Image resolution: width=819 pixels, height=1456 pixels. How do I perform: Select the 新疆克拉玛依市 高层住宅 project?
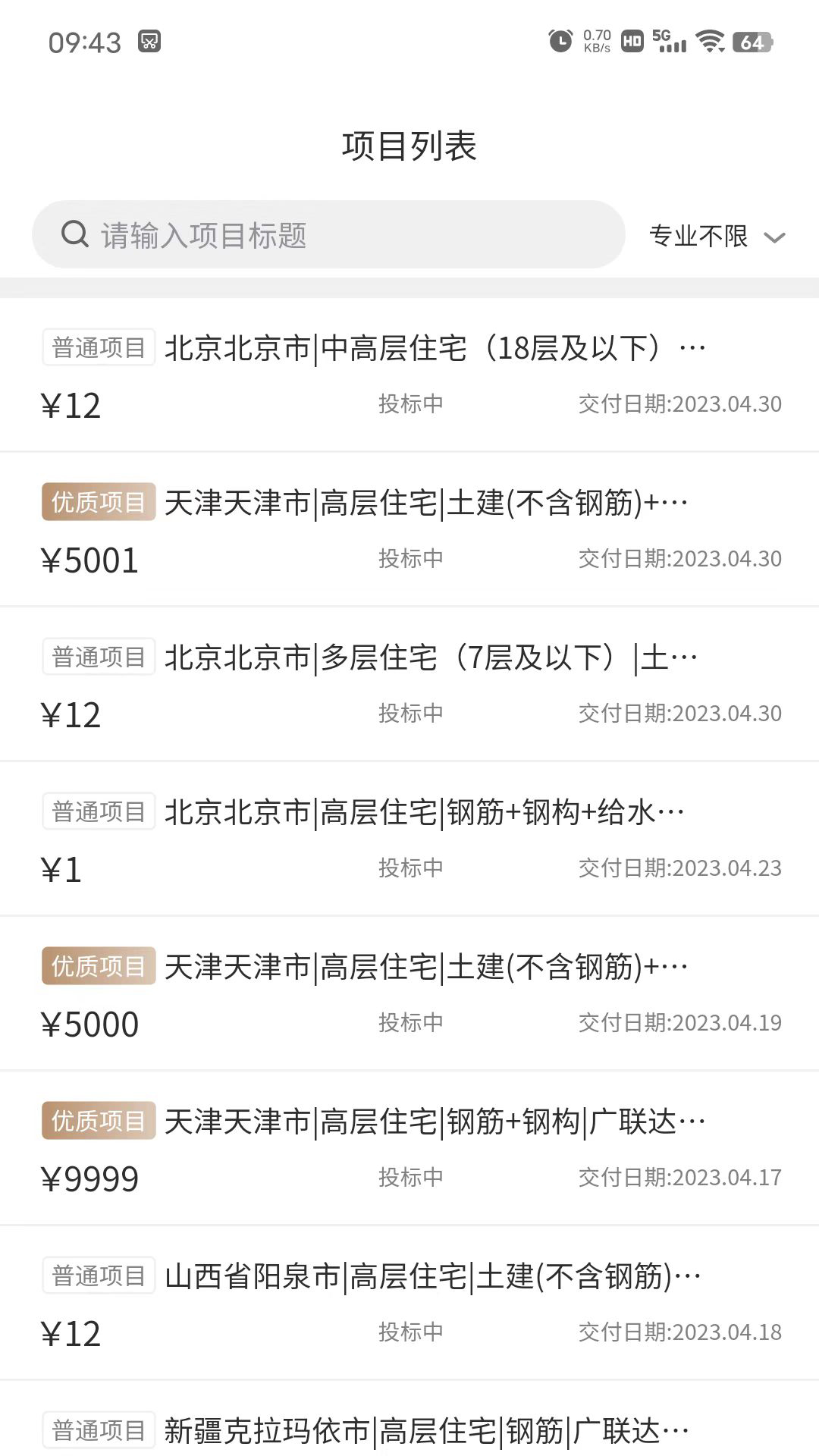[x=409, y=1430]
